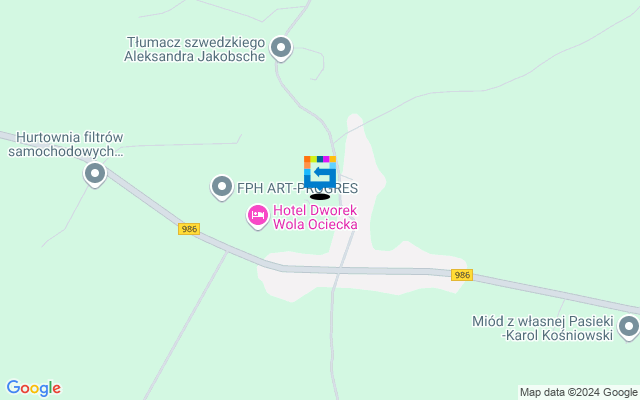The width and height of the screenshot is (640, 400).
Task: Tap the colorful blue arrow marker
Action: coord(320,171)
